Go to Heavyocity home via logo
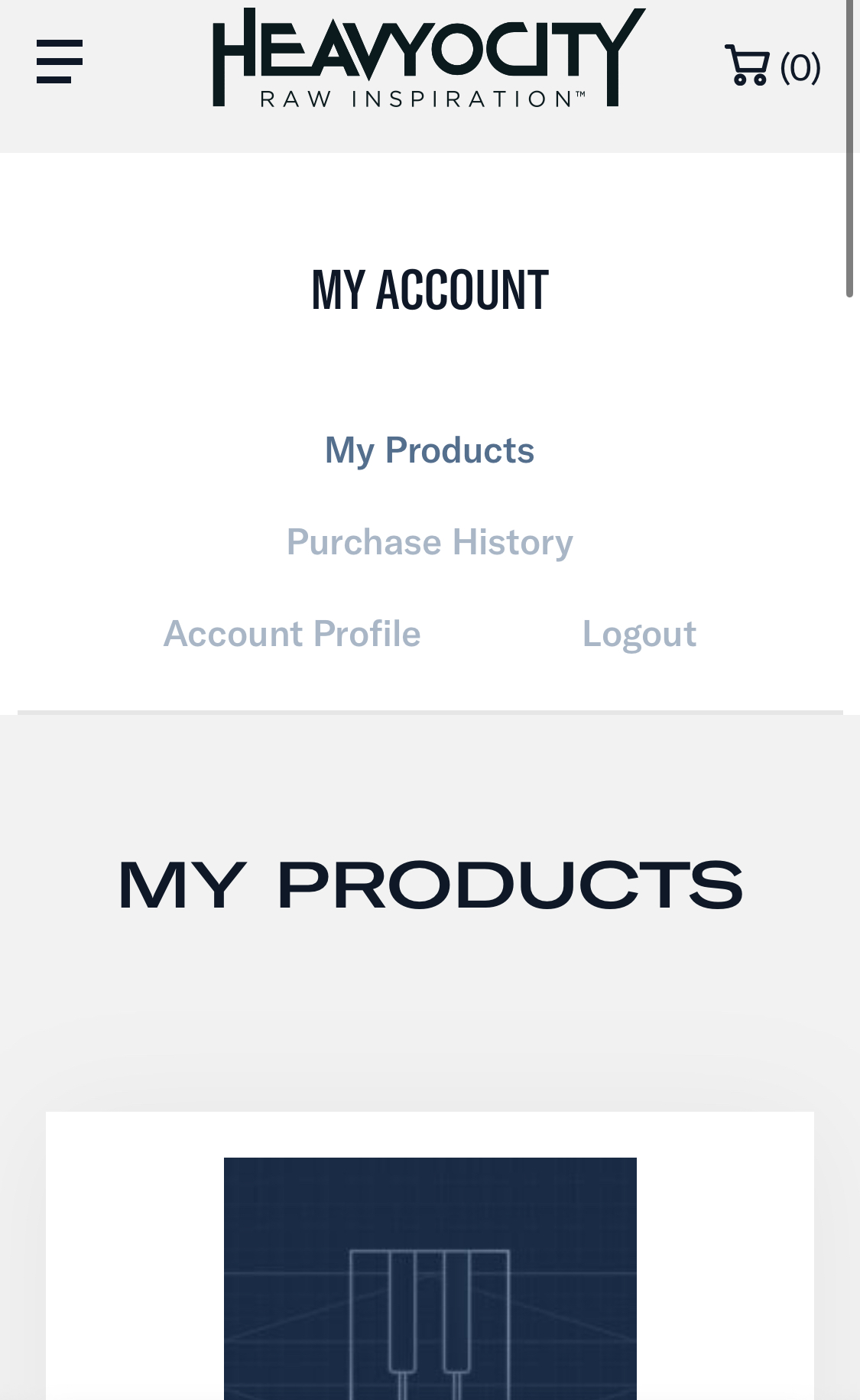Screen dimensions: 860x1400 (x=429, y=58)
